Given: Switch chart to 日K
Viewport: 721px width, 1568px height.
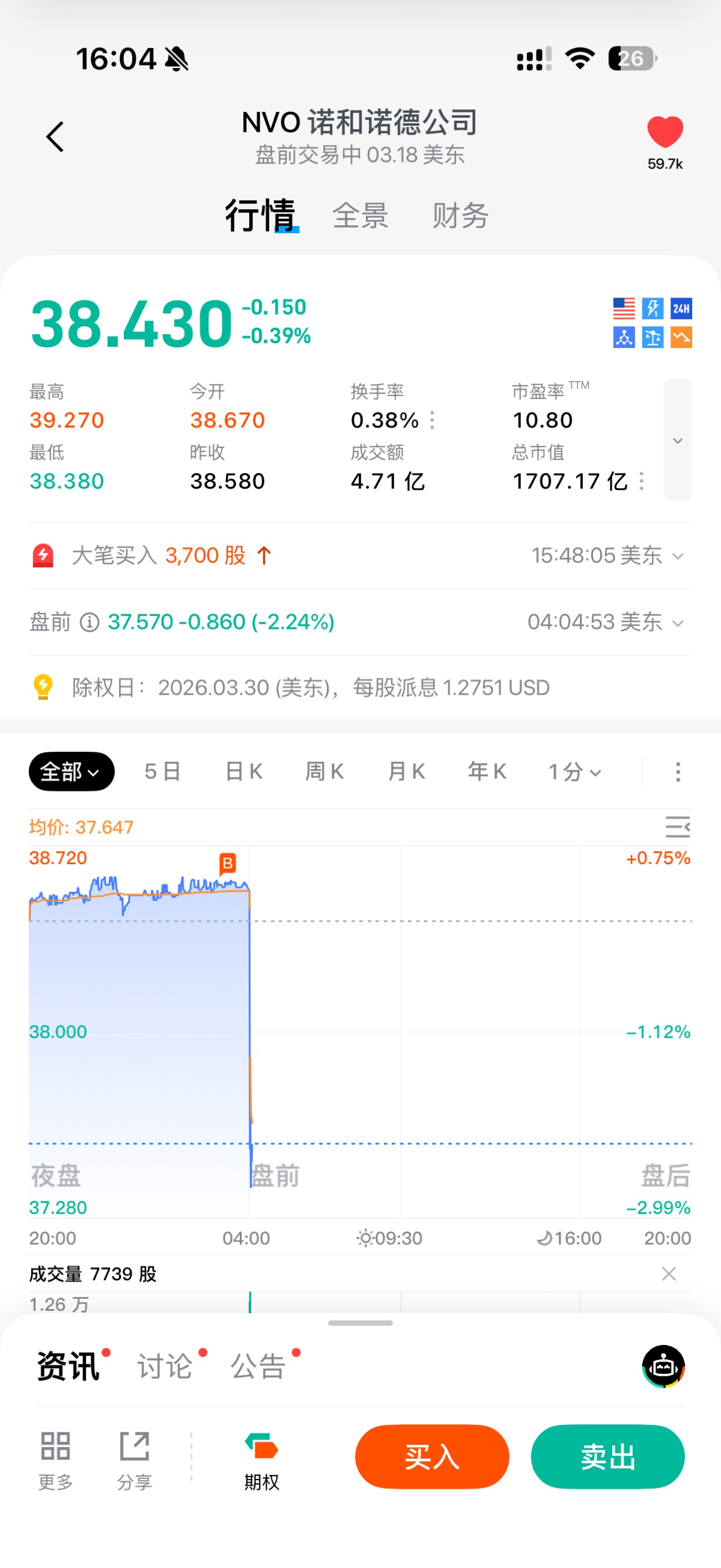Looking at the screenshot, I should coord(243,771).
